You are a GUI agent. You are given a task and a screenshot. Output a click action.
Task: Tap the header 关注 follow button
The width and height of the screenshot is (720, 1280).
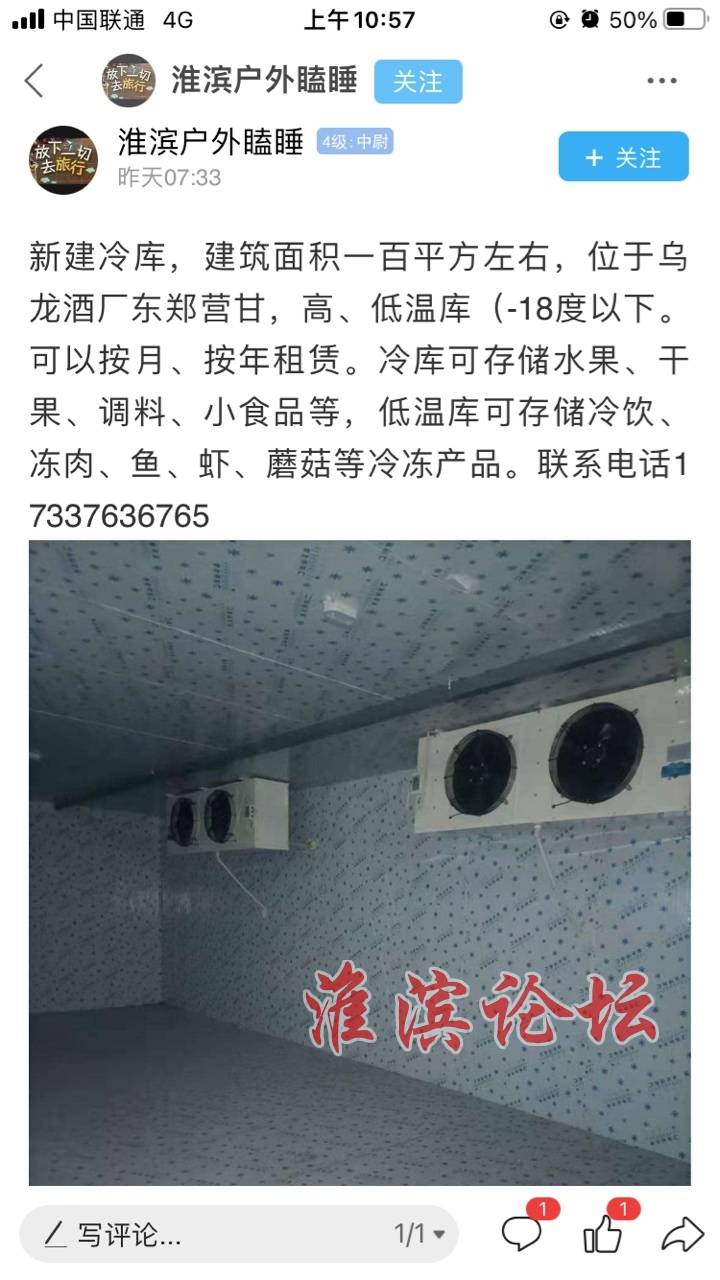[x=418, y=82]
